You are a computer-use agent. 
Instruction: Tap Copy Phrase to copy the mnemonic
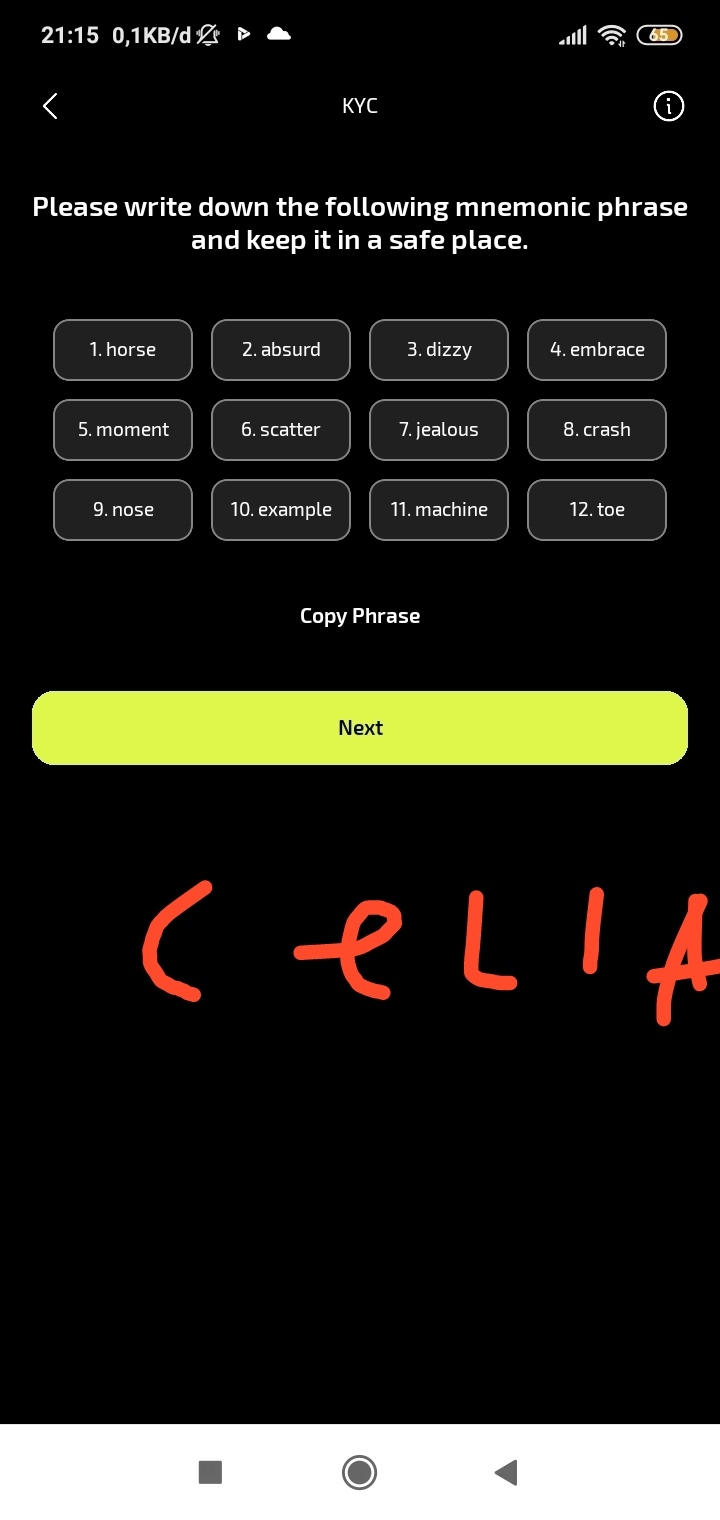360,616
